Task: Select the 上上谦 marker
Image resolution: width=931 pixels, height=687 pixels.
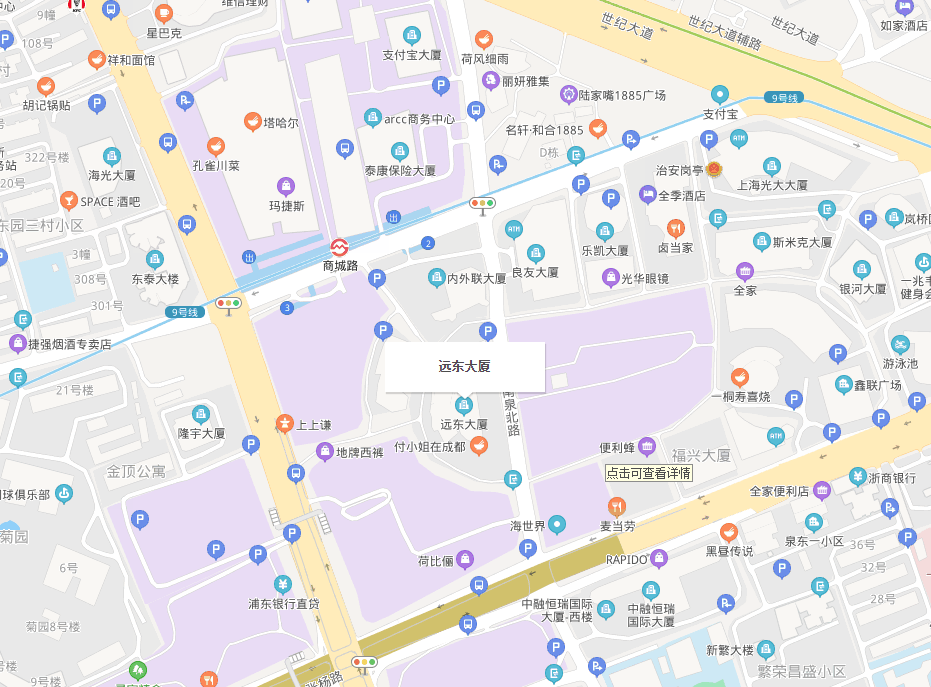Action: coord(285,425)
